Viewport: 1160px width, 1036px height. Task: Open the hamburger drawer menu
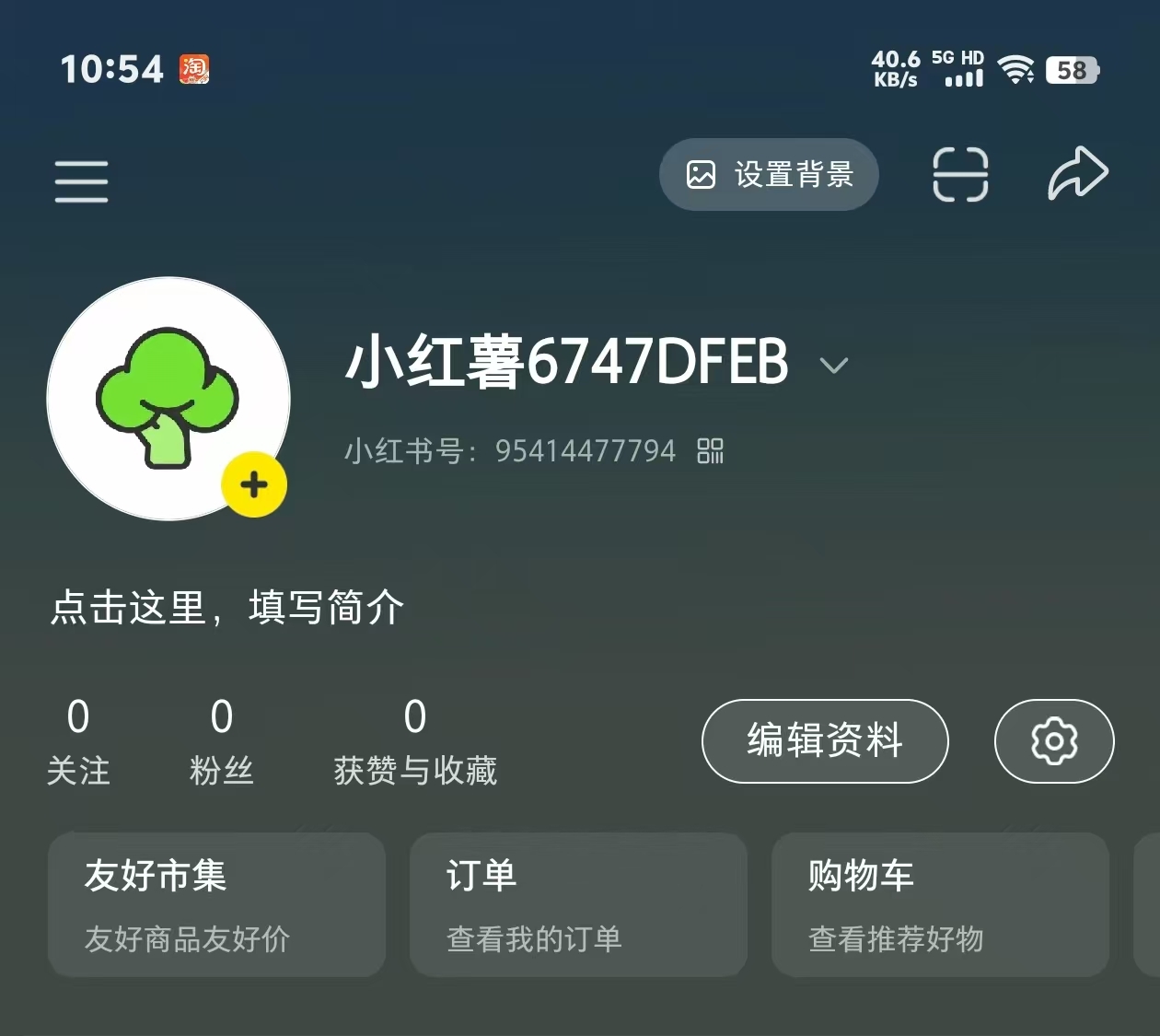pyautogui.click(x=81, y=180)
